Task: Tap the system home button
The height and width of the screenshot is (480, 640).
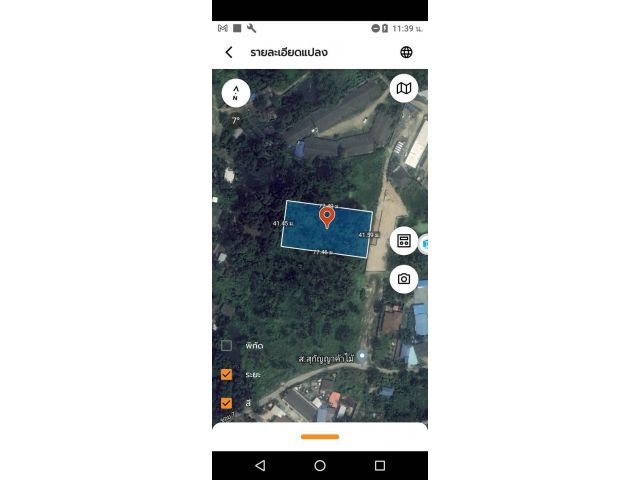Action: click(320, 466)
